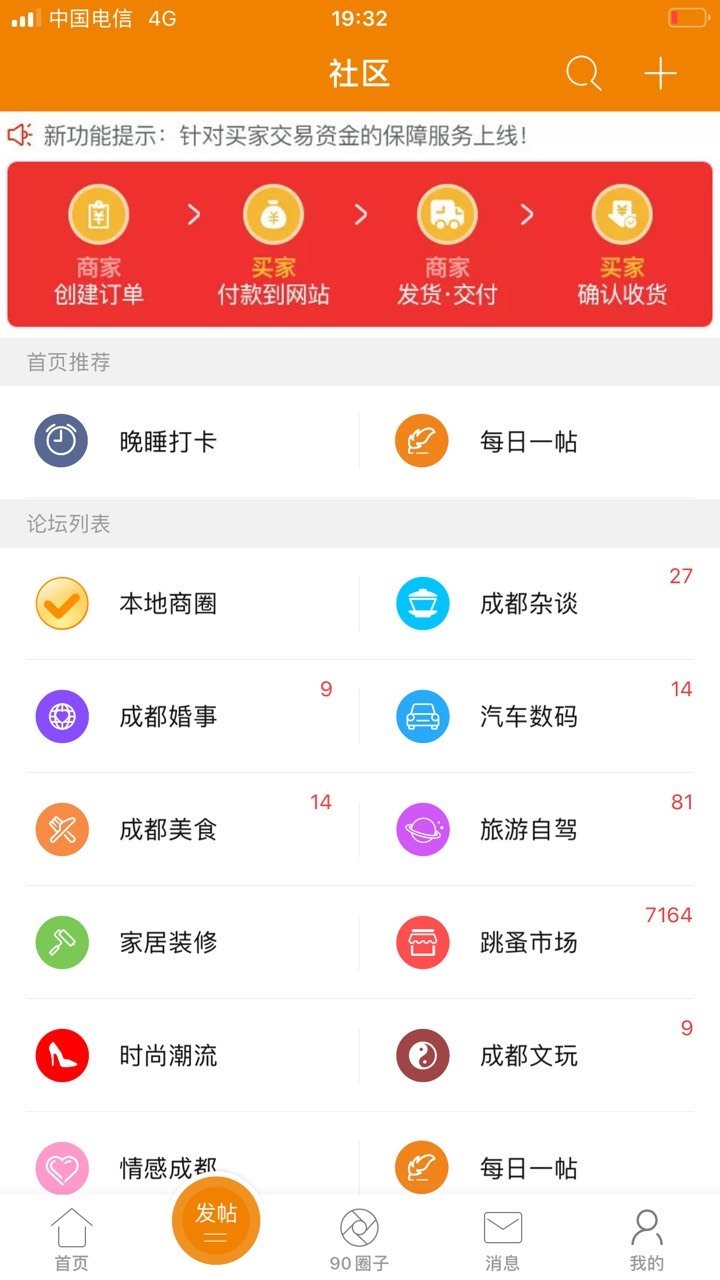Open the 晚睡打卡 forum
The height and width of the screenshot is (1280, 720).
pos(180,441)
